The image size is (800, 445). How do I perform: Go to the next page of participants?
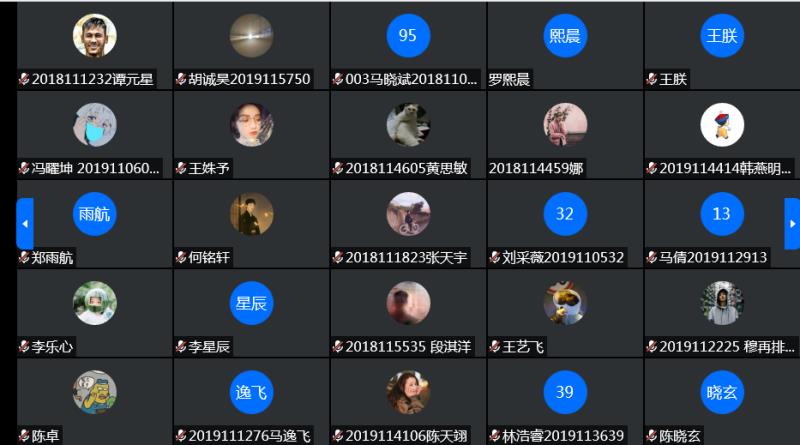[792, 223]
